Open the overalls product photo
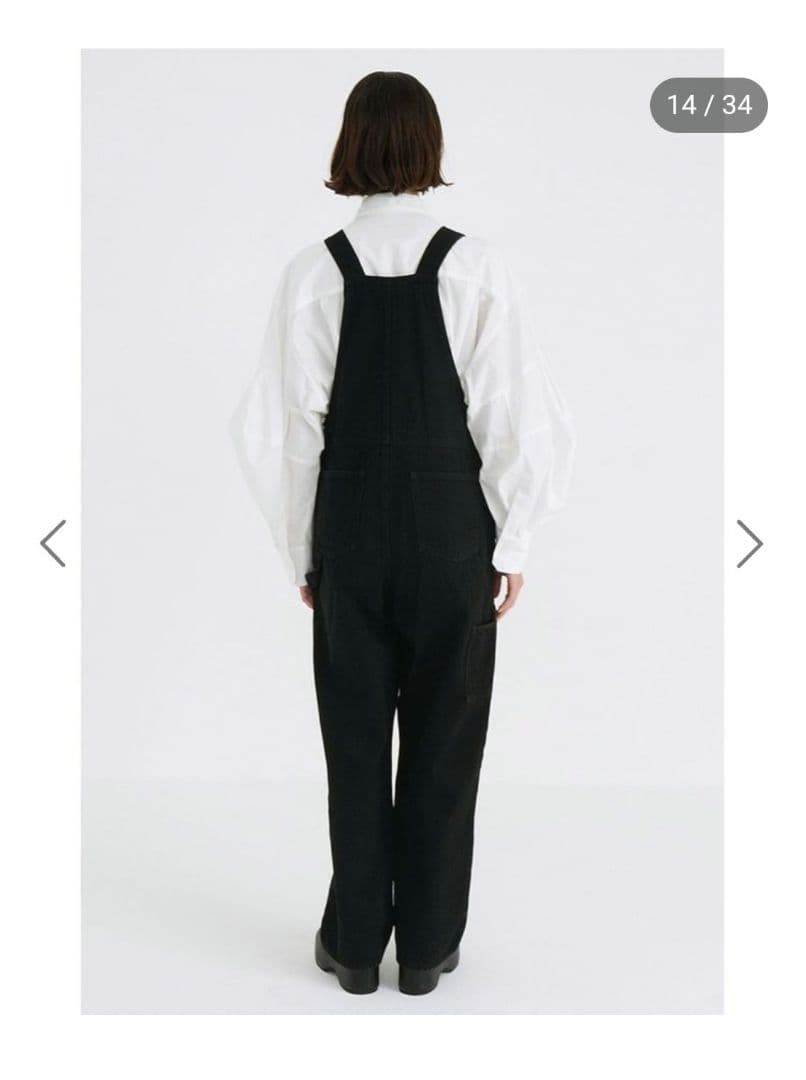The image size is (806, 1080). point(402,531)
